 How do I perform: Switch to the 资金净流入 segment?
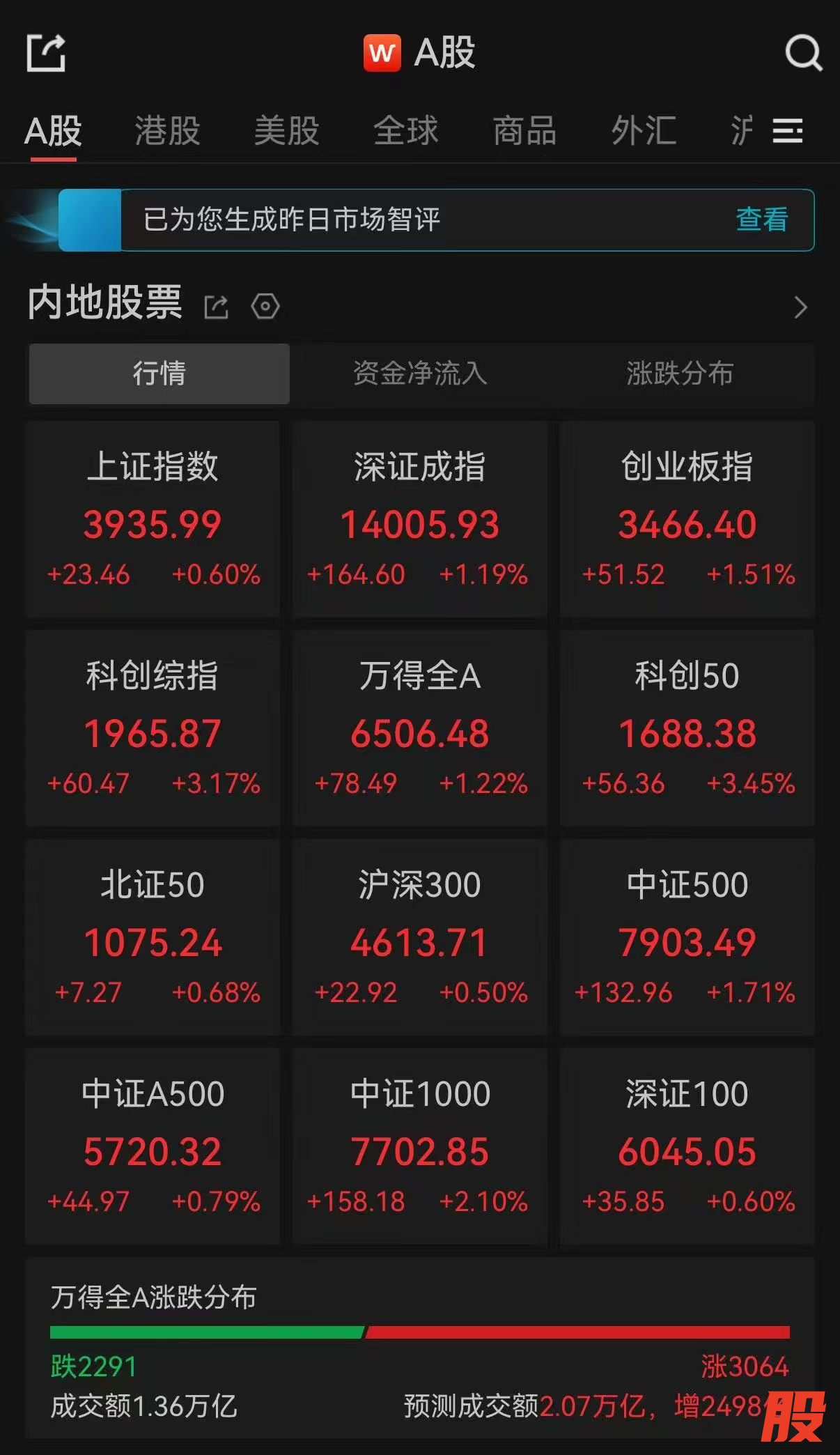coord(420,374)
